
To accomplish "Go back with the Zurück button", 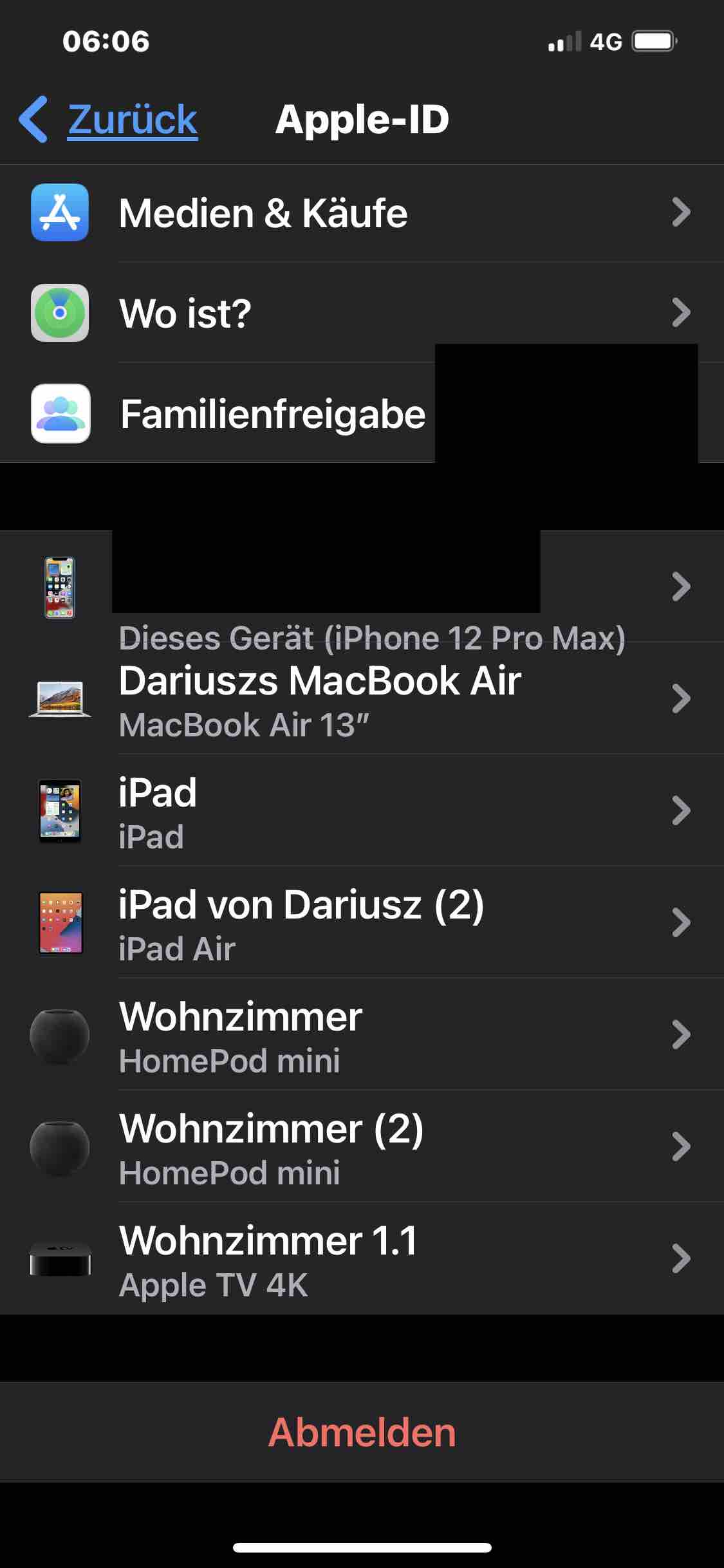I will 109,120.
